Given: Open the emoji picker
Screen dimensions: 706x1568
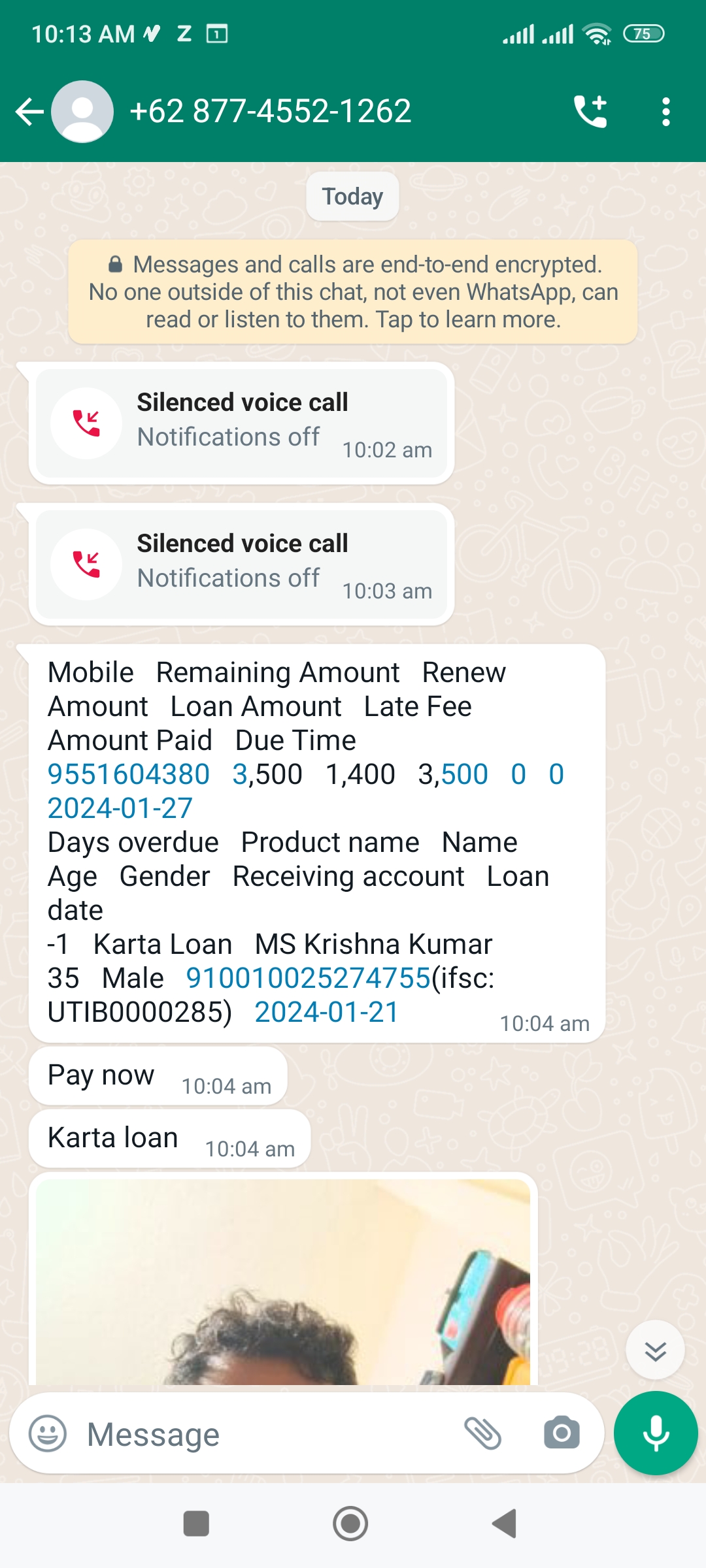Looking at the screenshot, I should tap(48, 1434).
